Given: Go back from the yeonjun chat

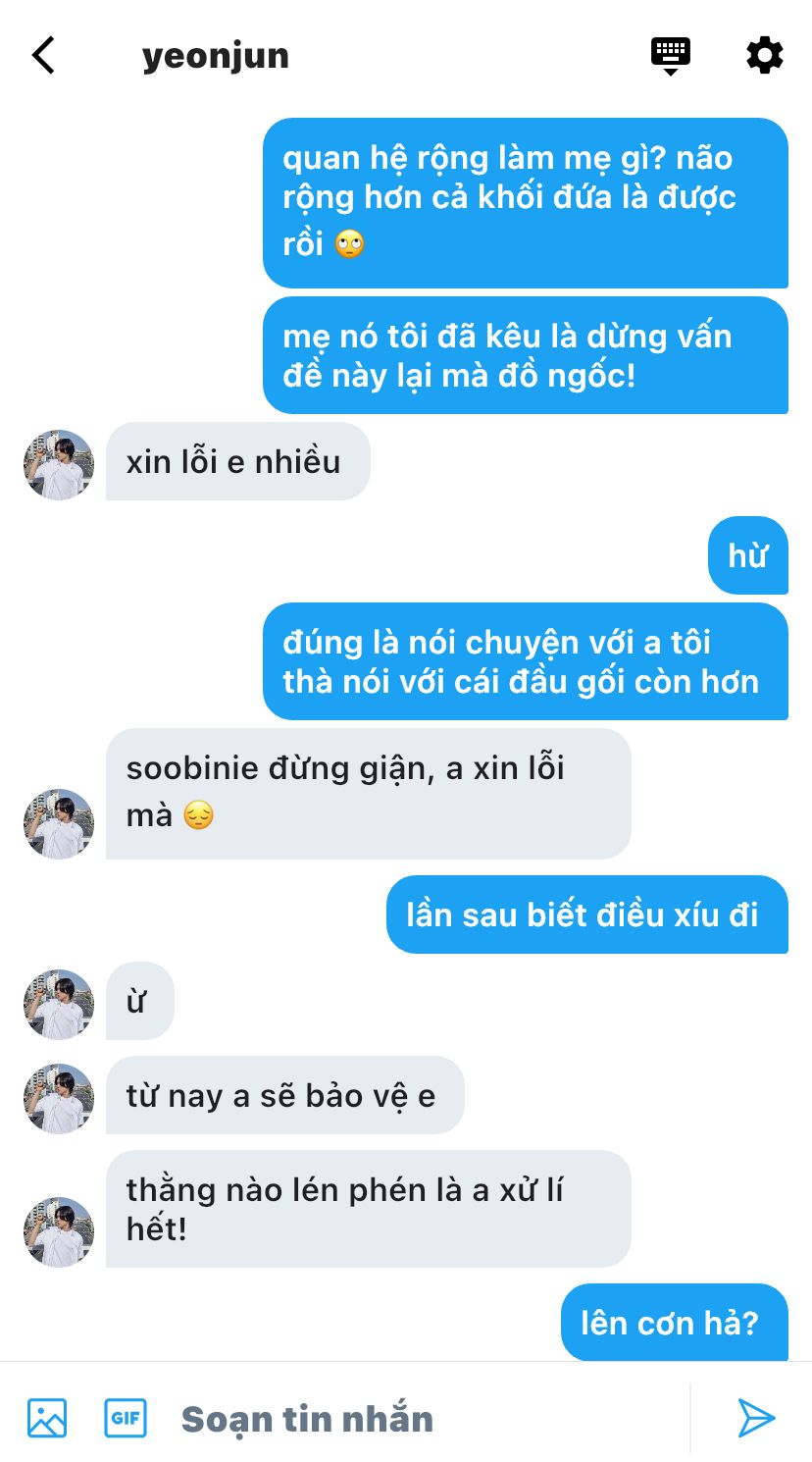Looking at the screenshot, I should coord(43,56).
